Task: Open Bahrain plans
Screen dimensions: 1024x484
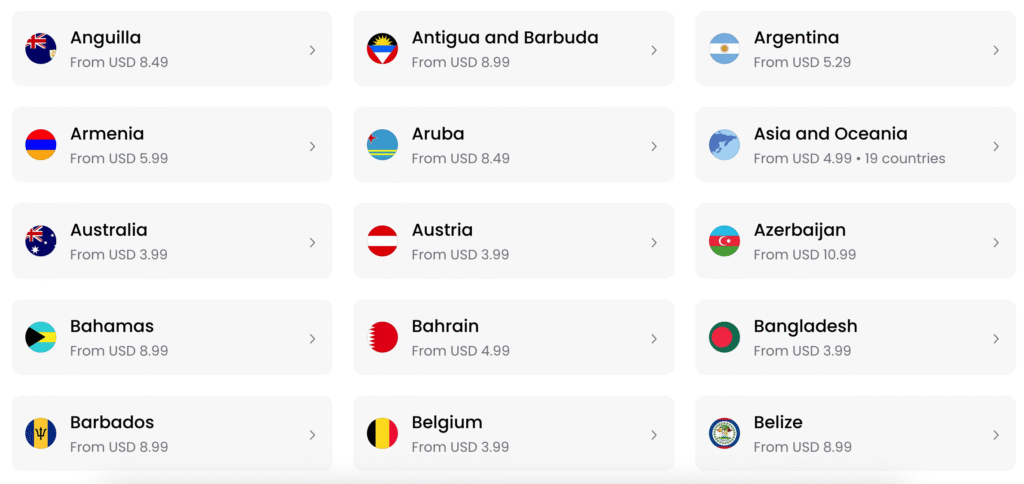Action: pyautogui.click(x=513, y=337)
